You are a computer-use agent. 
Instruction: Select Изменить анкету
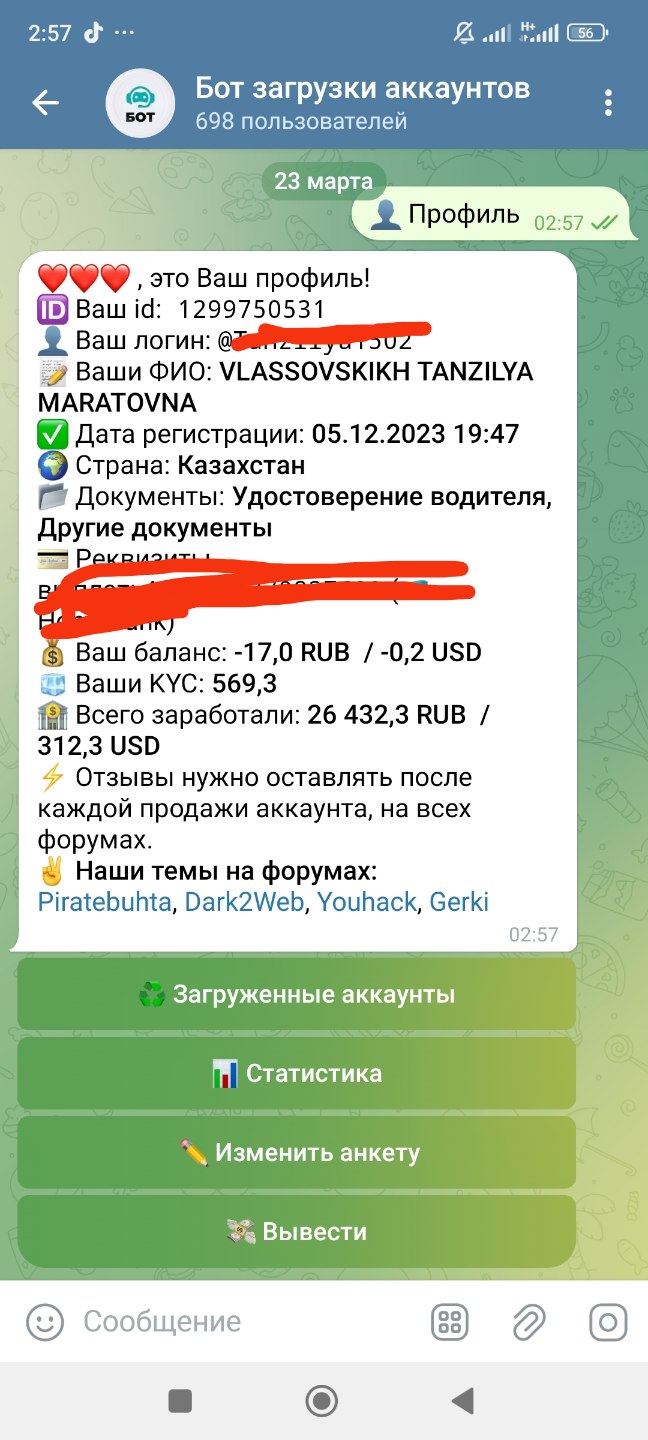296,1152
